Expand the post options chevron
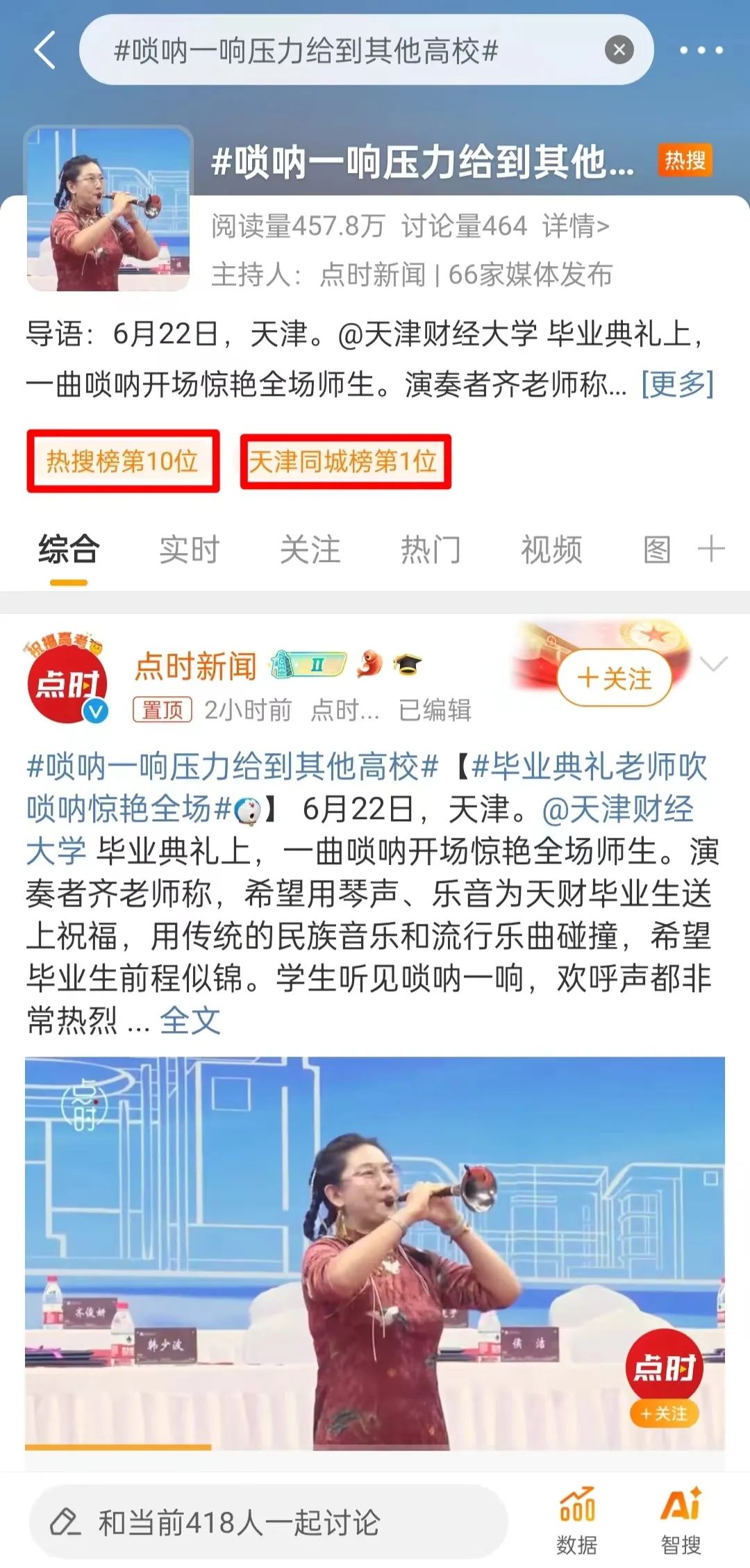The image size is (750, 1568). (x=713, y=664)
